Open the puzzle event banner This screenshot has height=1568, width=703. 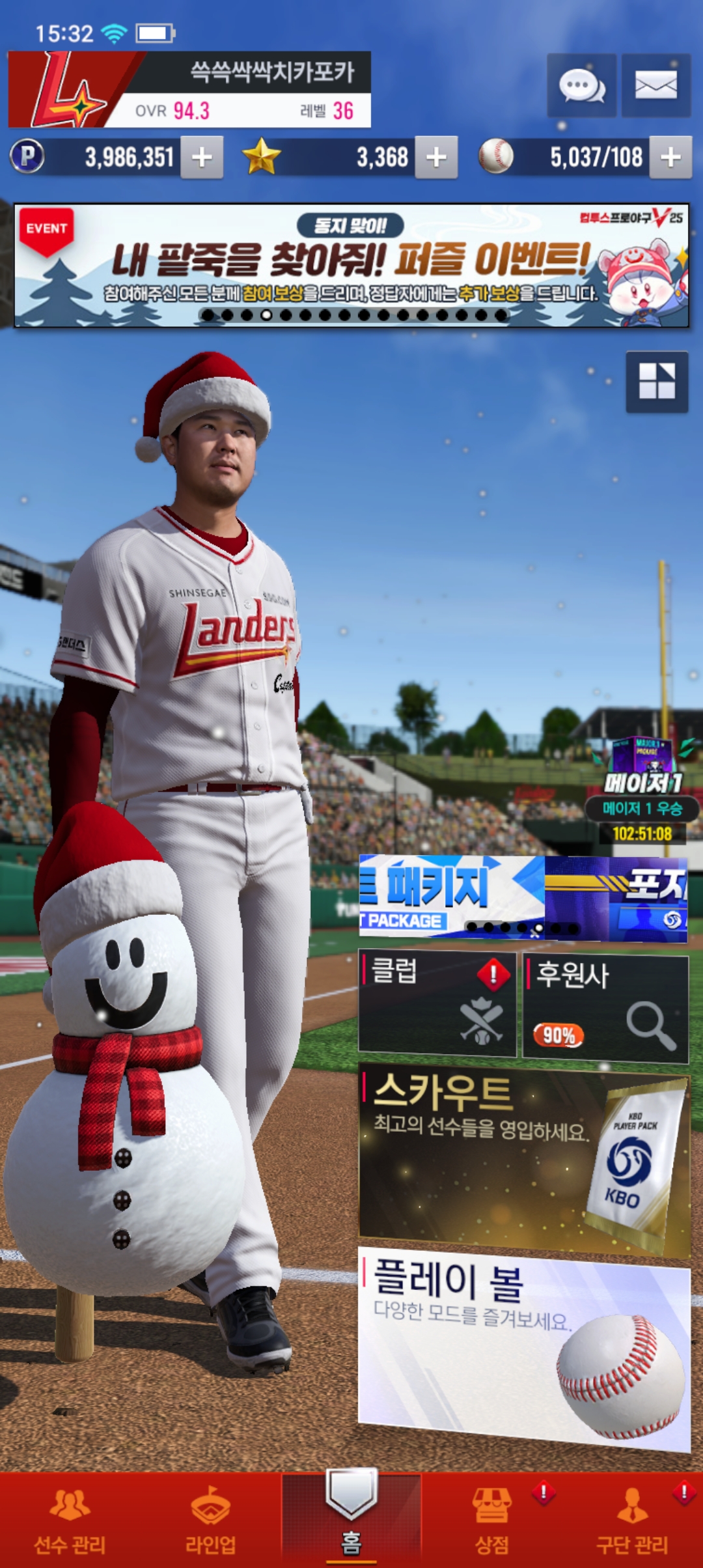pyautogui.click(x=351, y=266)
